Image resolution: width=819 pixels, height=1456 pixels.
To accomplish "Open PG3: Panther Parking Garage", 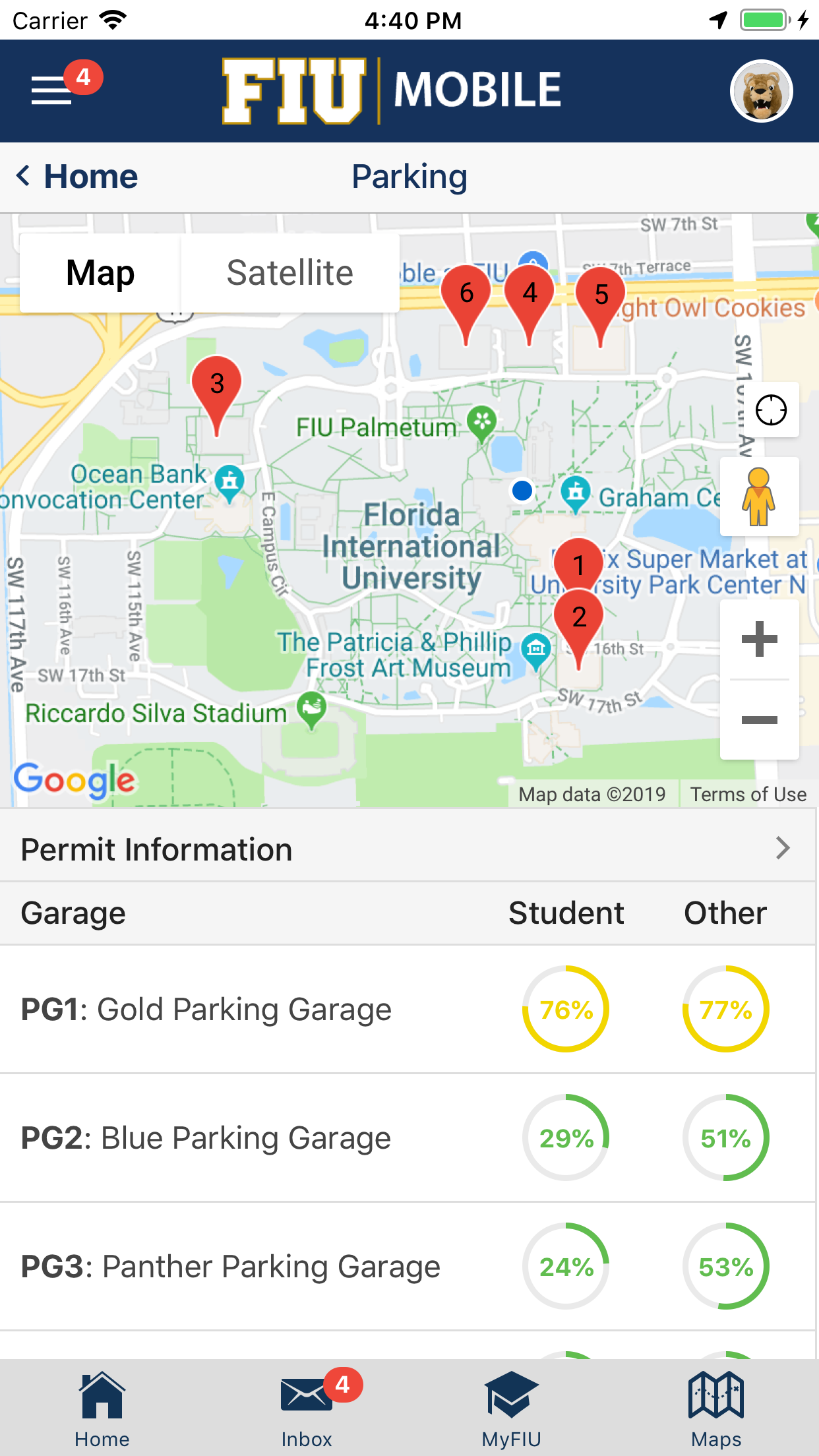I will click(230, 1266).
